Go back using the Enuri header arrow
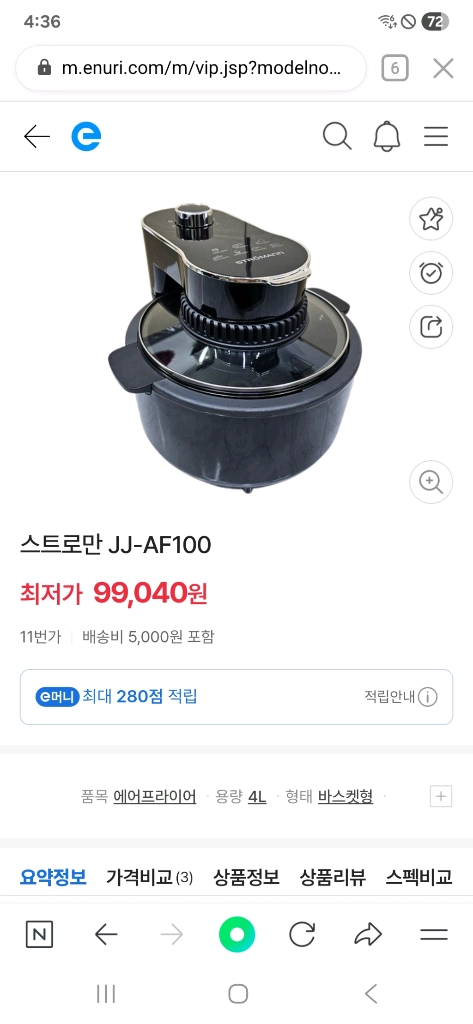473x1024 pixels. [x=37, y=136]
